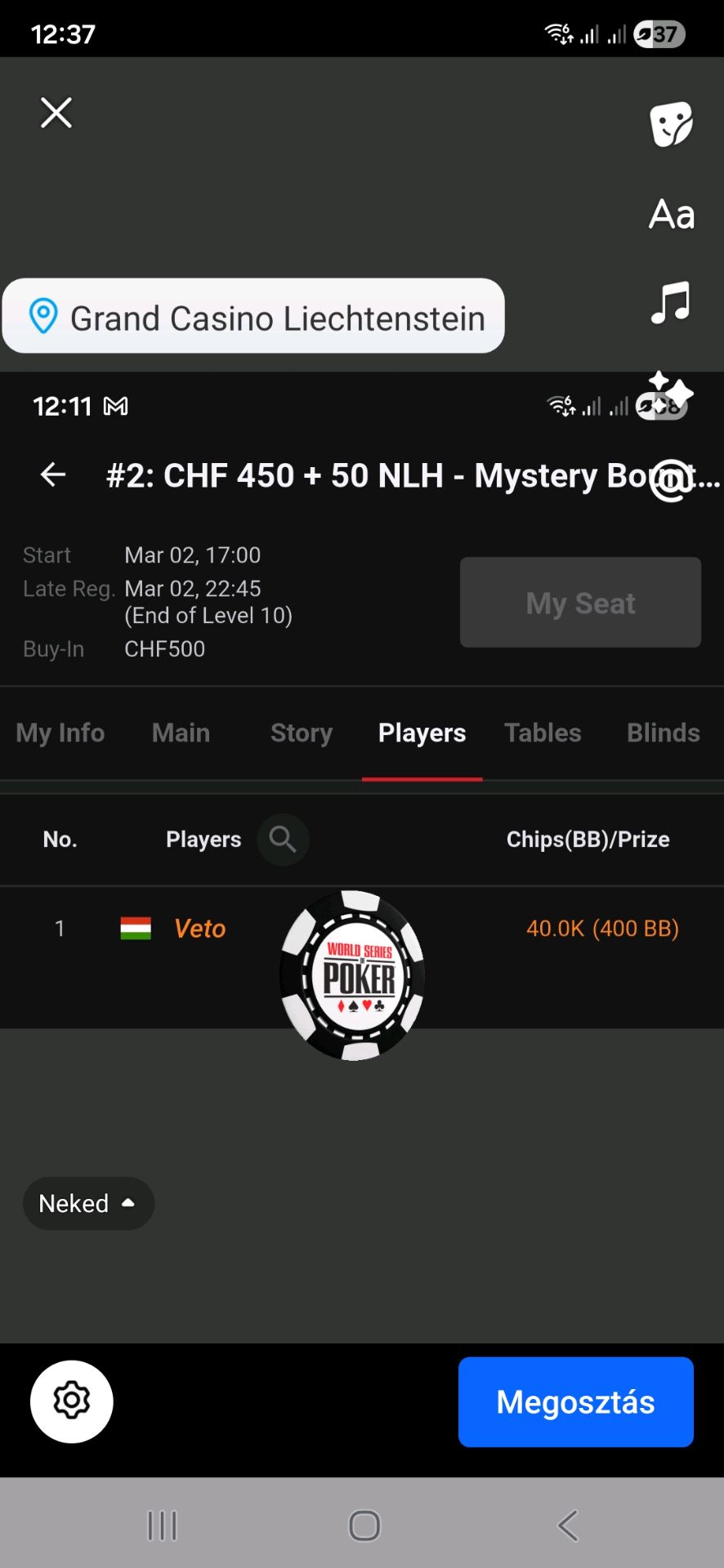Open story settings gear
This screenshot has width=724, height=1568.
(72, 1401)
